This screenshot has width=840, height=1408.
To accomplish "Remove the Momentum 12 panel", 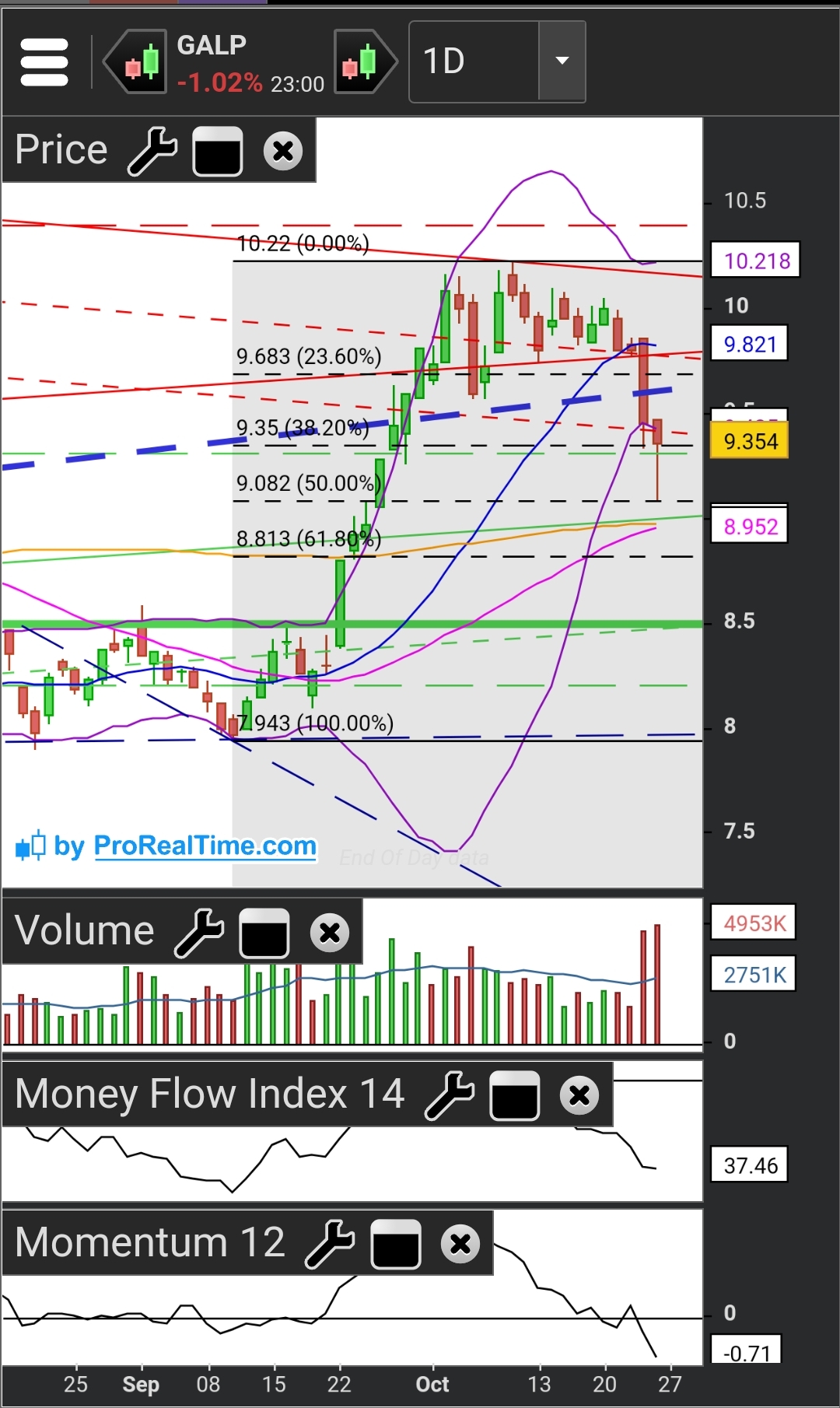I will (x=460, y=1243).
